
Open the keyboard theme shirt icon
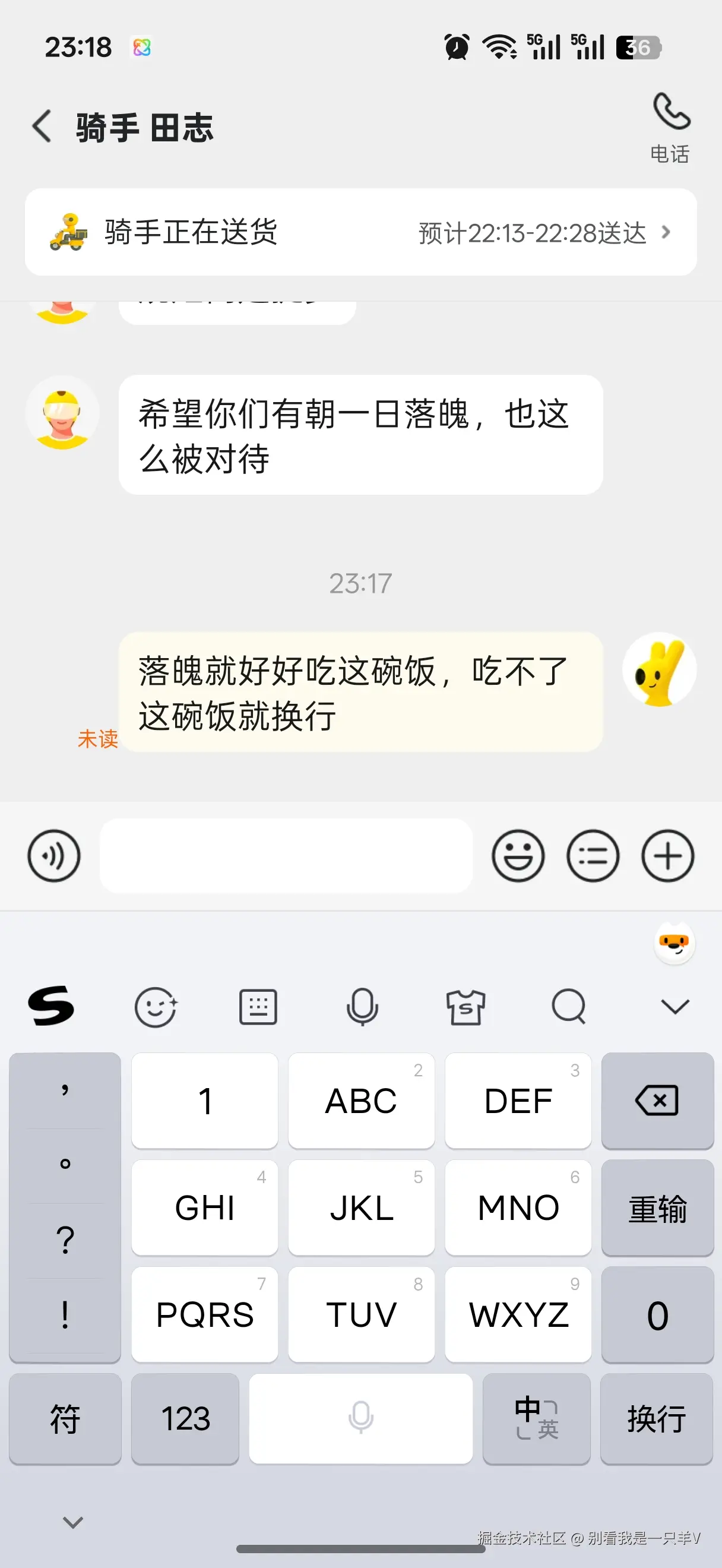pyautogui.click(x=466, y=1007)
